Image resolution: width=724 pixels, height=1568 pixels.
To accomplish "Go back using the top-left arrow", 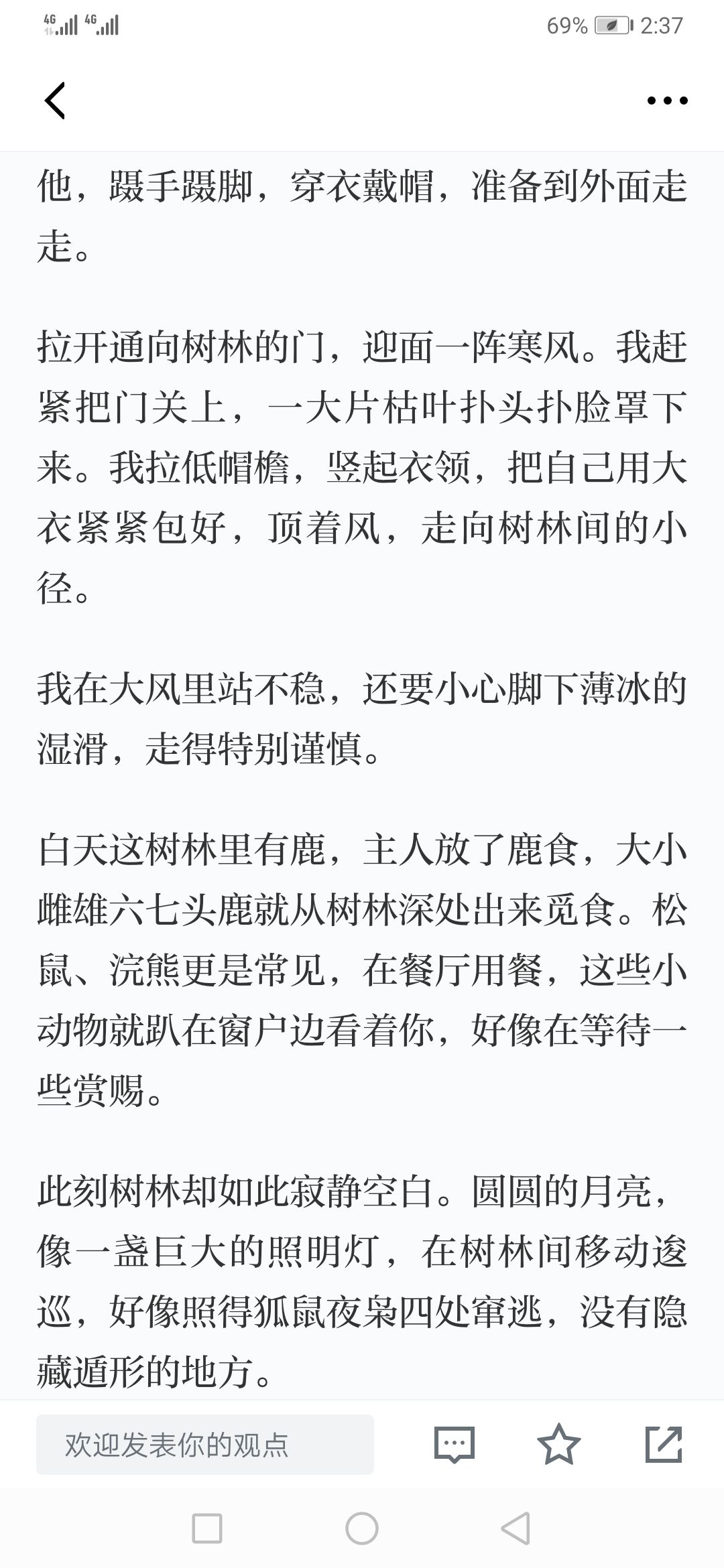I will (55, 101).
